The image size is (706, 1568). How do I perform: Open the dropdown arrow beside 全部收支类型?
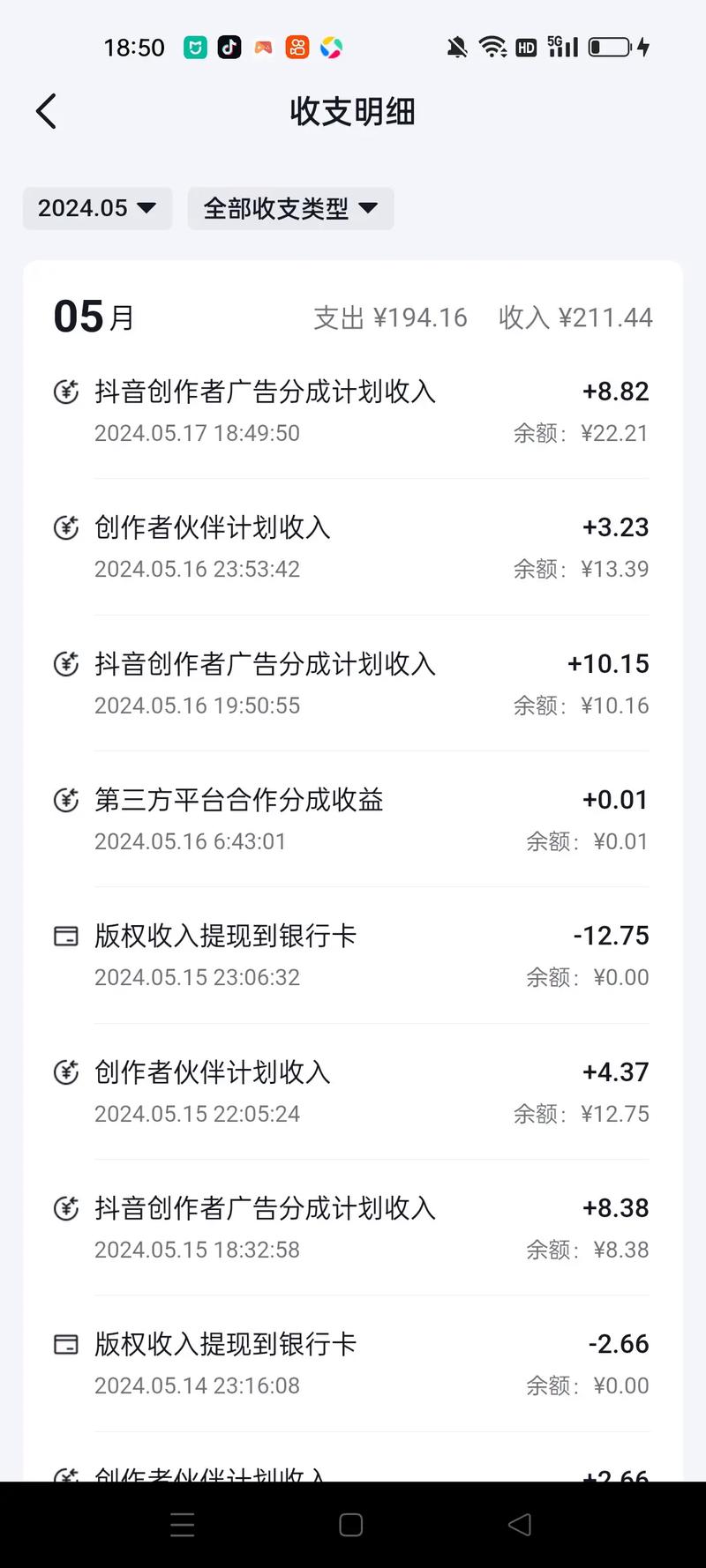pyautogui.click(x=368, y=208)
